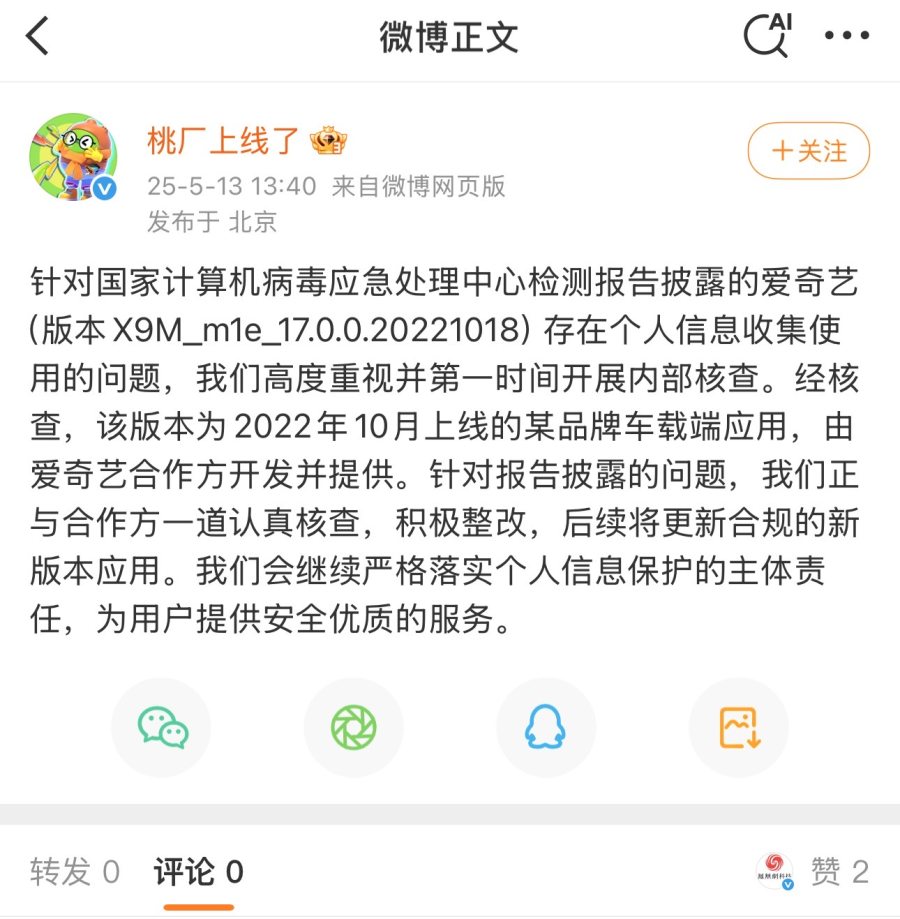
Task: Open the AI search icon
Action: (768, 36)
